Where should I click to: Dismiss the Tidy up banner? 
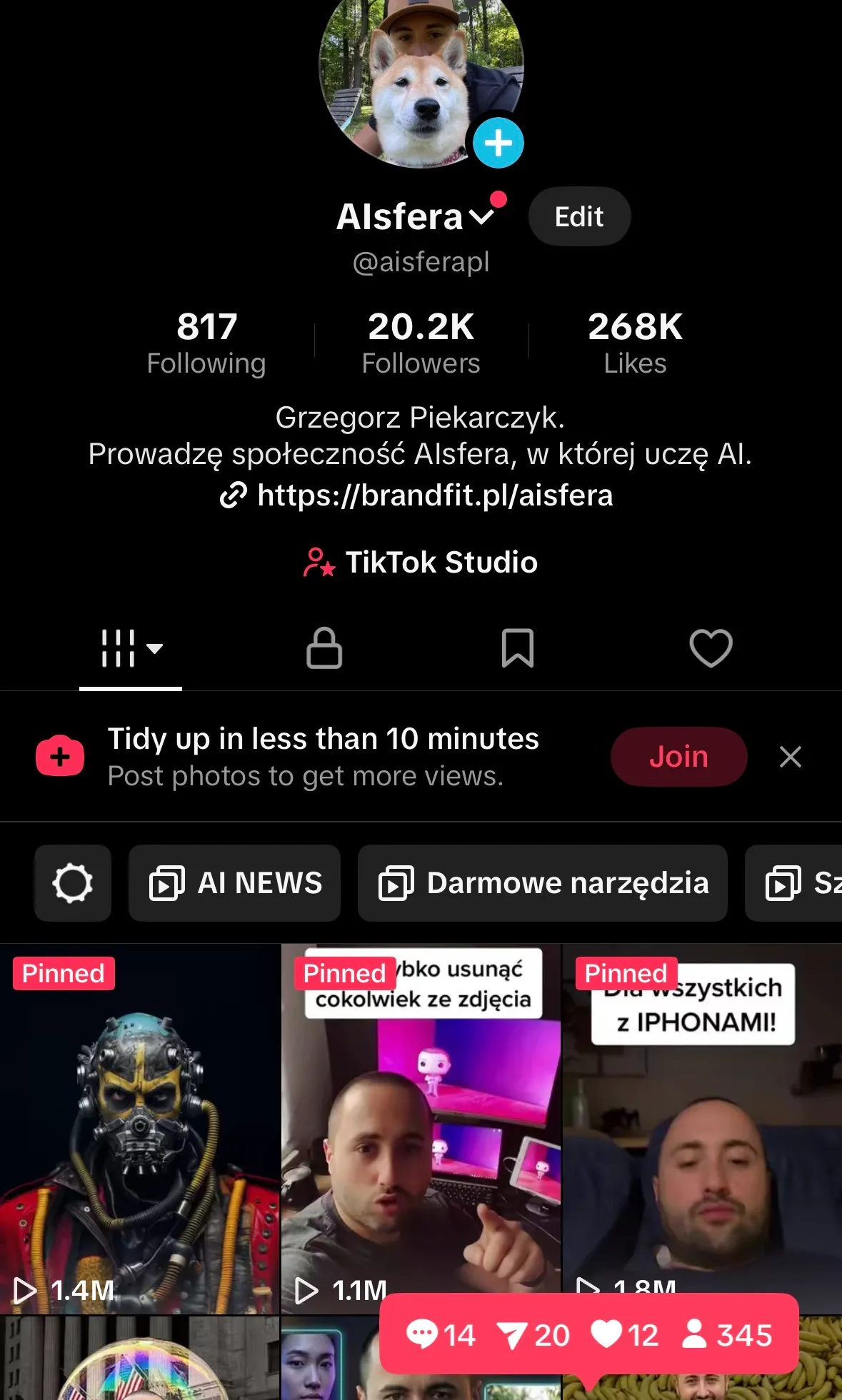pos(790,757)
